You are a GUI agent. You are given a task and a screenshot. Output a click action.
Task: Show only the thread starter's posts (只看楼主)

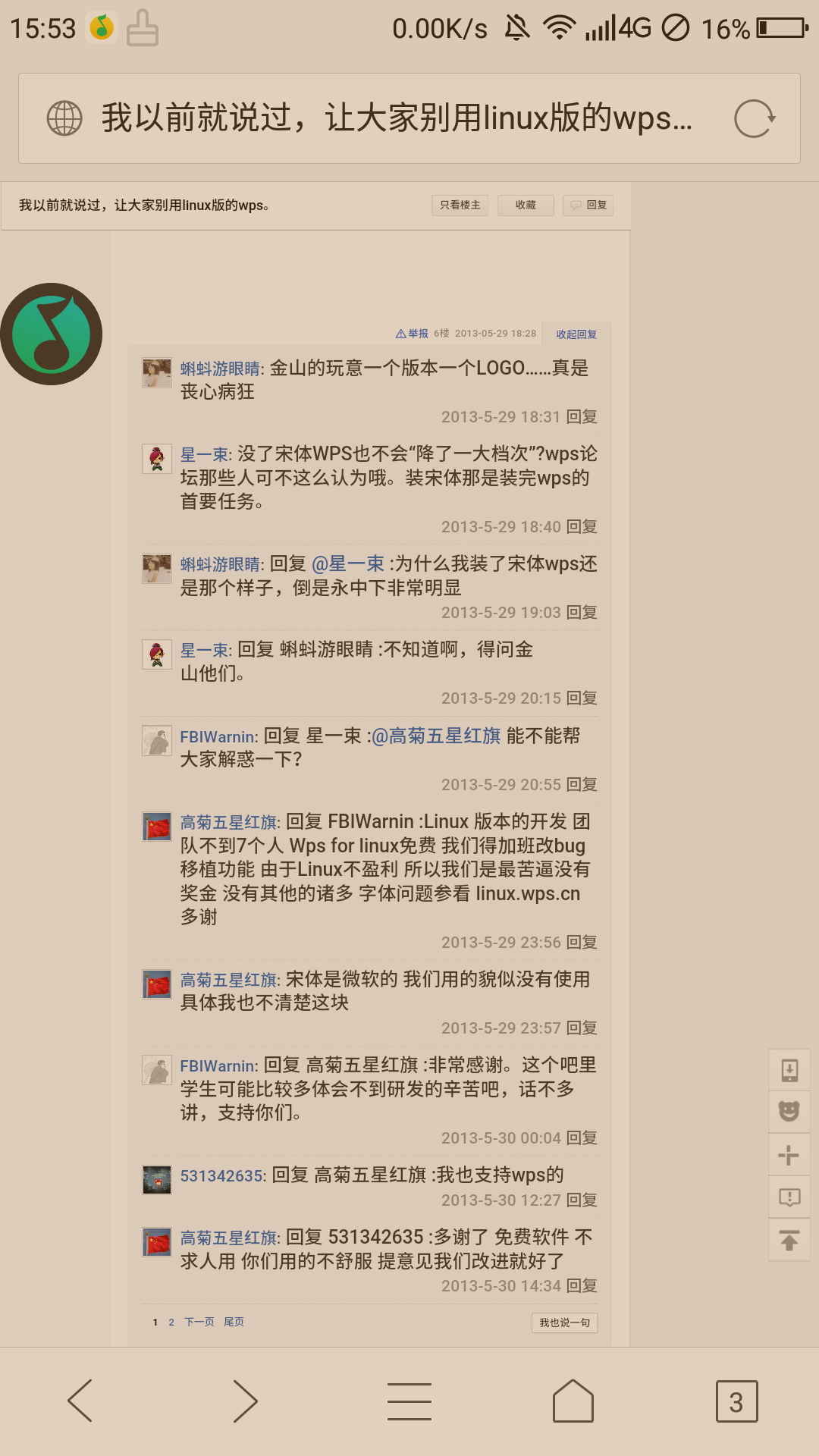[x=460, y=205]
